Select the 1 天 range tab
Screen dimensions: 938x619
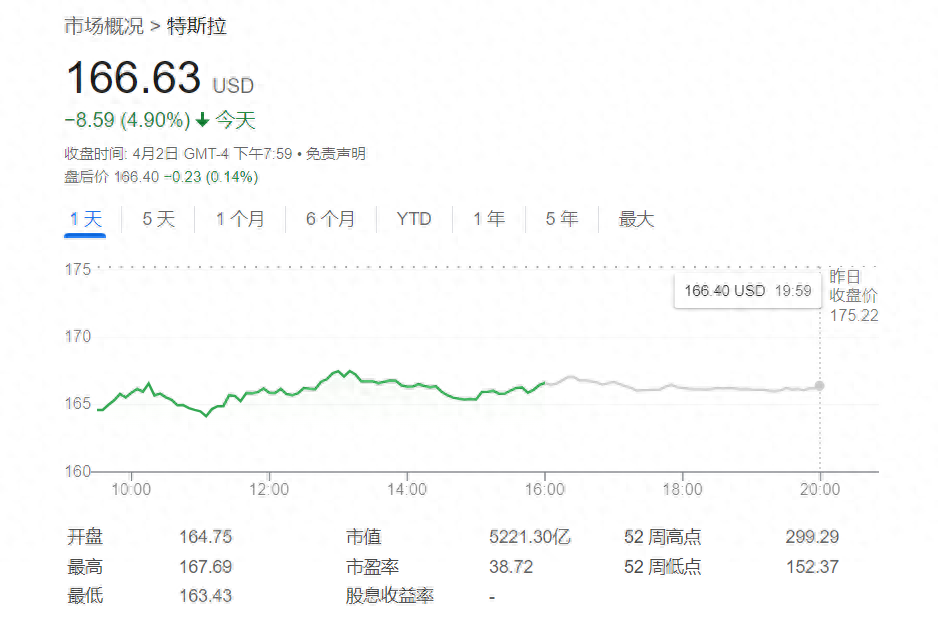(x=85, y=219)
